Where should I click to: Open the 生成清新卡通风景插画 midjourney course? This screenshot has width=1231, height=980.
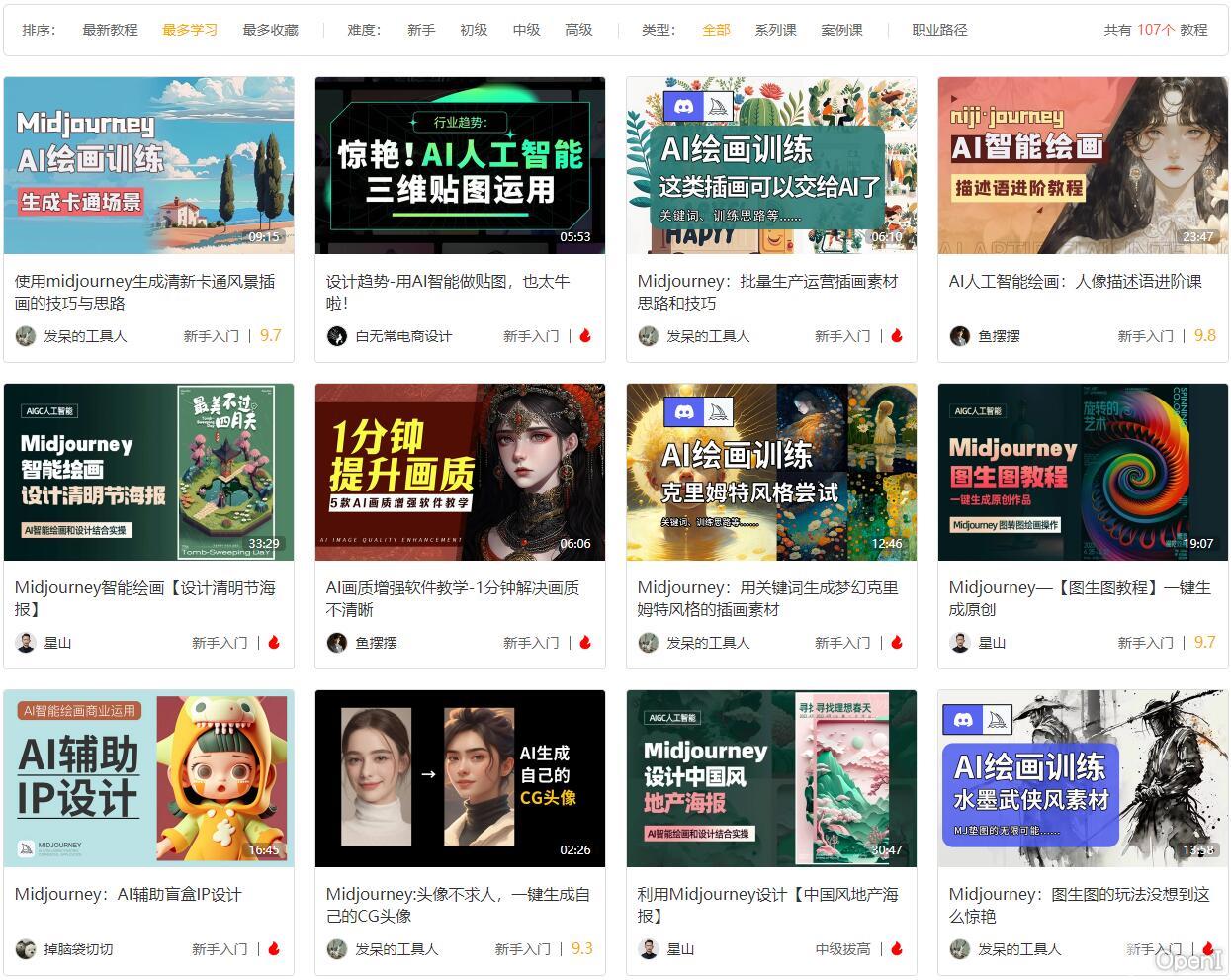click(144, 292)
